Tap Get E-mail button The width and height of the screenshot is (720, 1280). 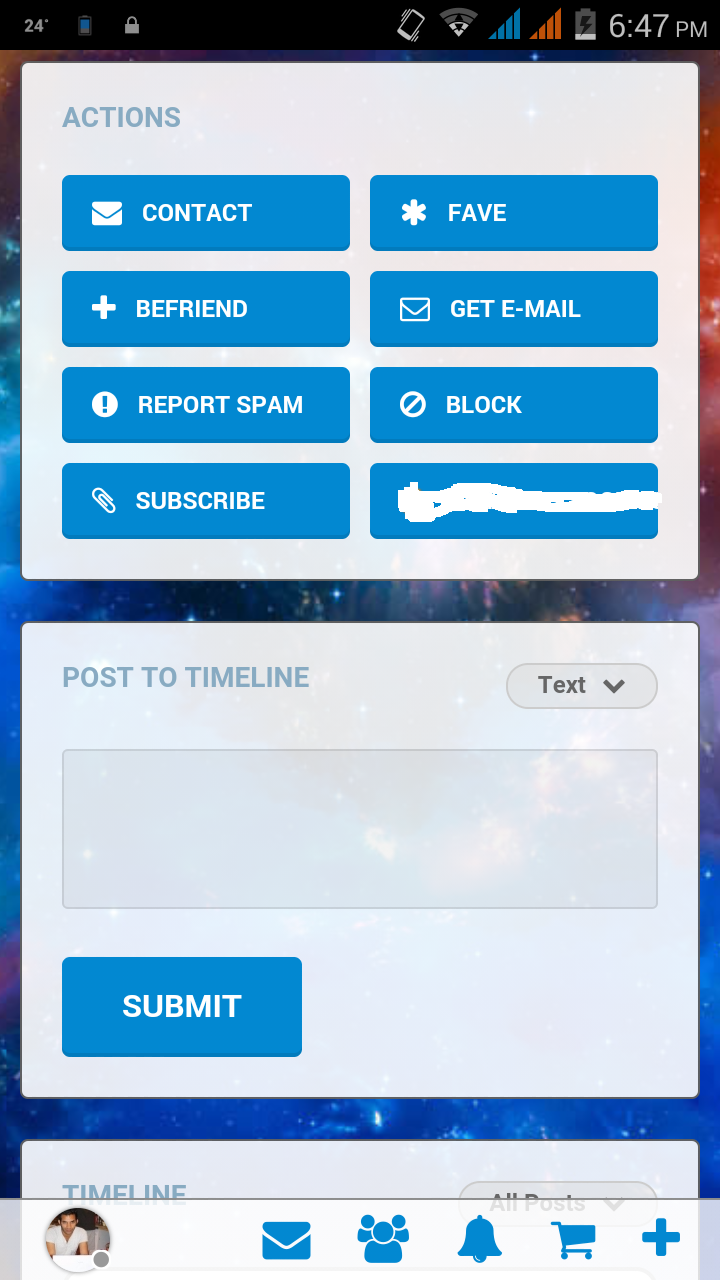click(x=513, y=309)
